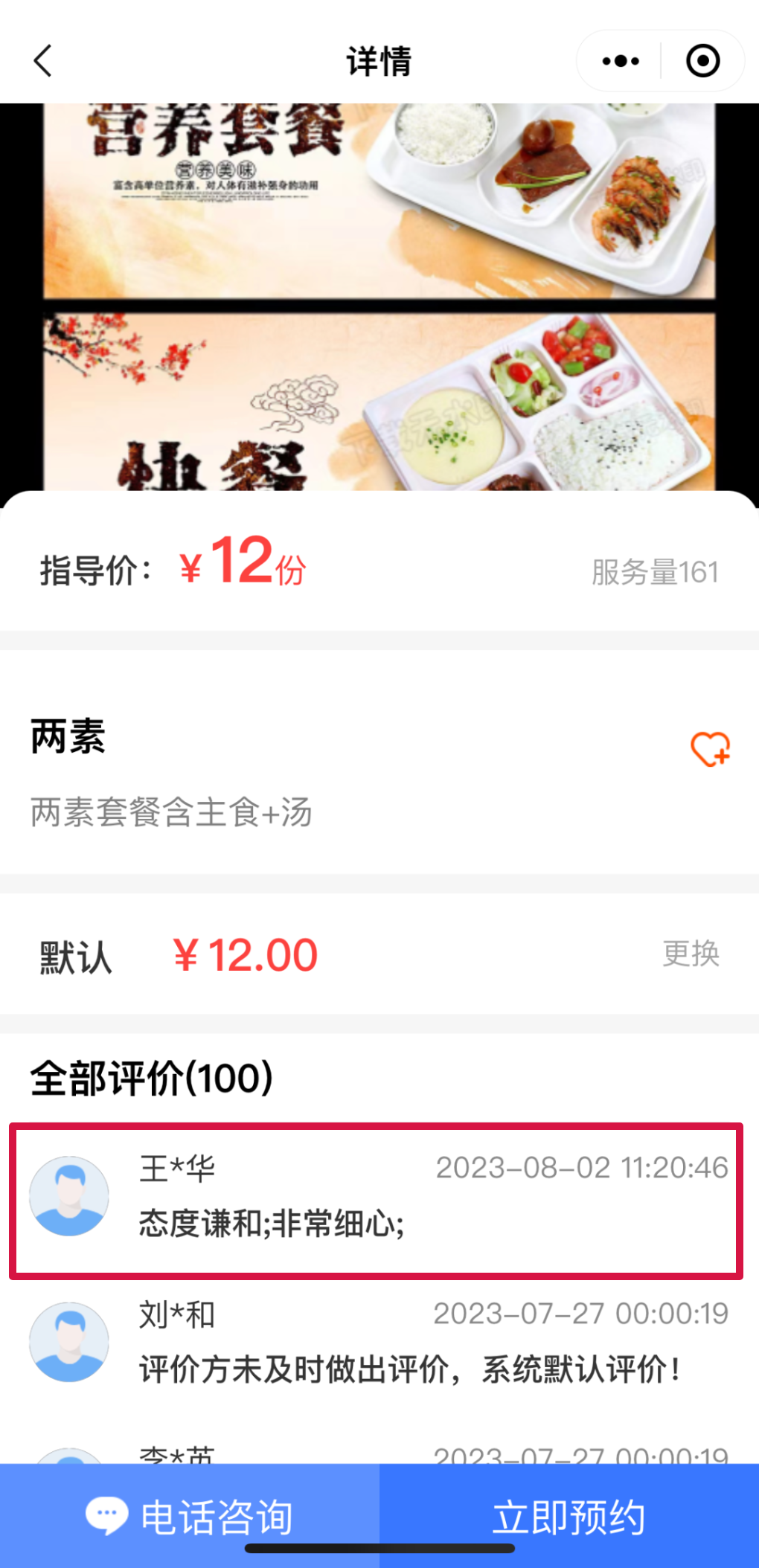Open the review by 刘*和
The height and width of the screenshot is (1568, 759).
point(376,1343)
